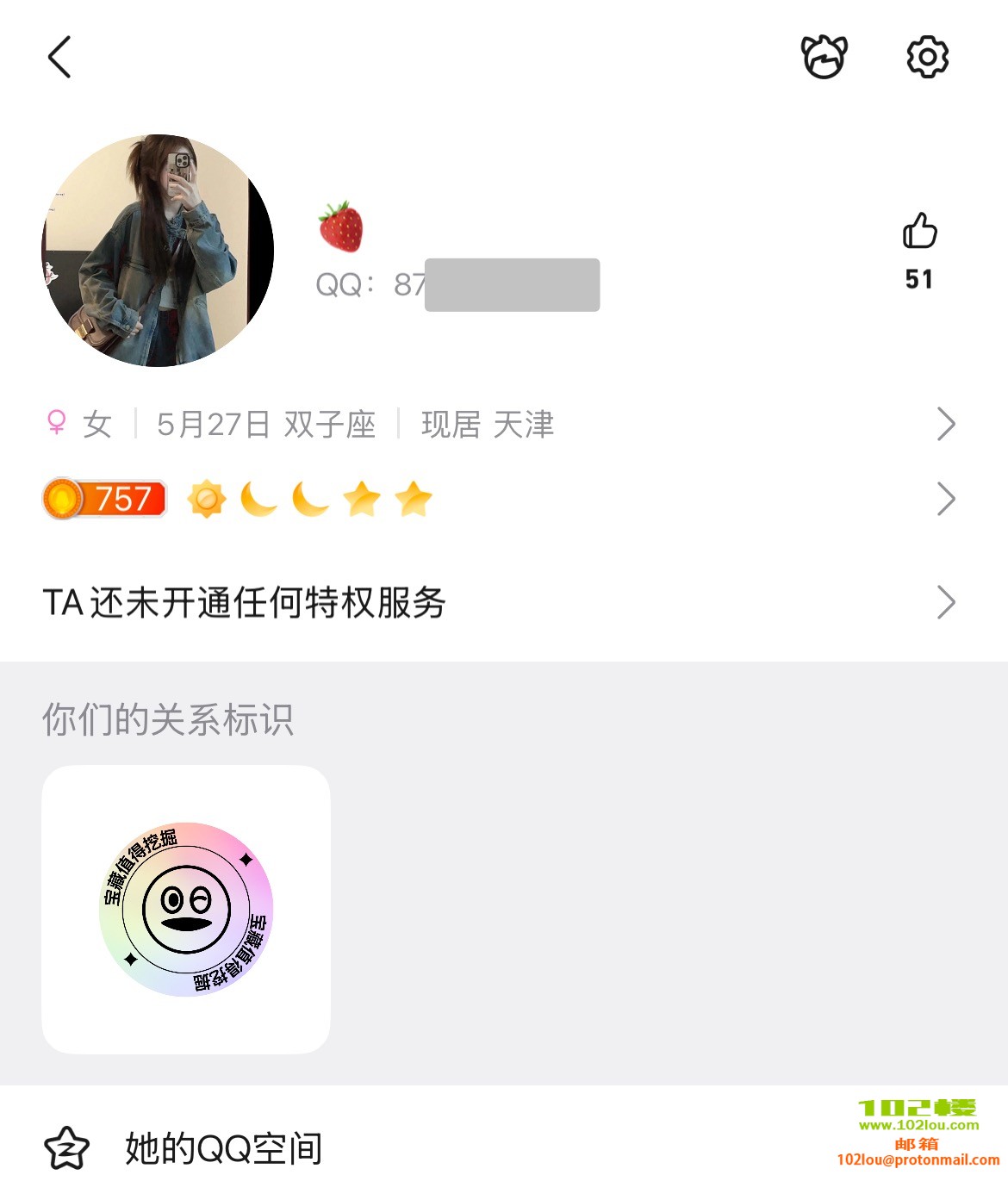Image resolution: width=1008 pixels, height=1181 pixels.
Task: Open 她的QQ空间
Action: tap(224, 1147)
